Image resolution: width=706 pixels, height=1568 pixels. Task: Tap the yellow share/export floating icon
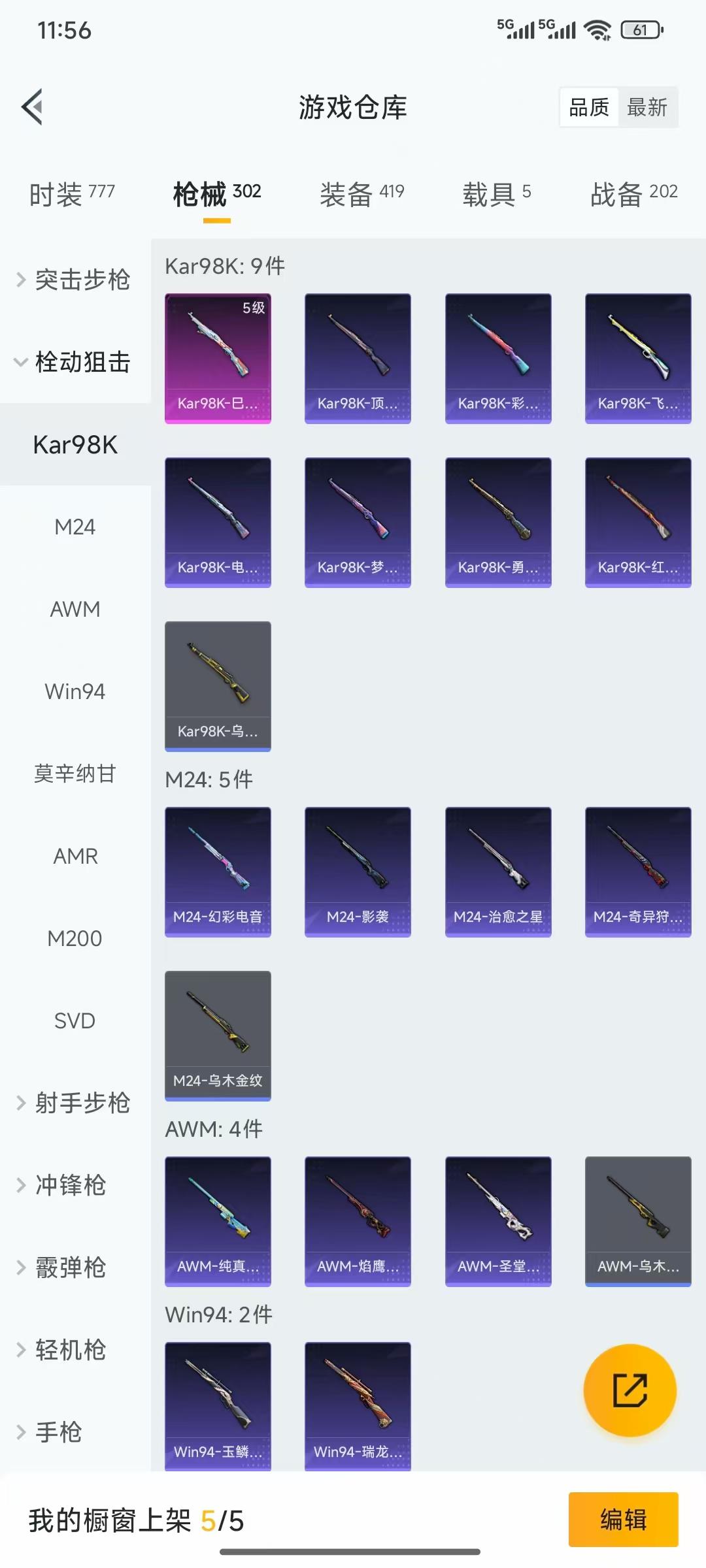point(630,1390)
